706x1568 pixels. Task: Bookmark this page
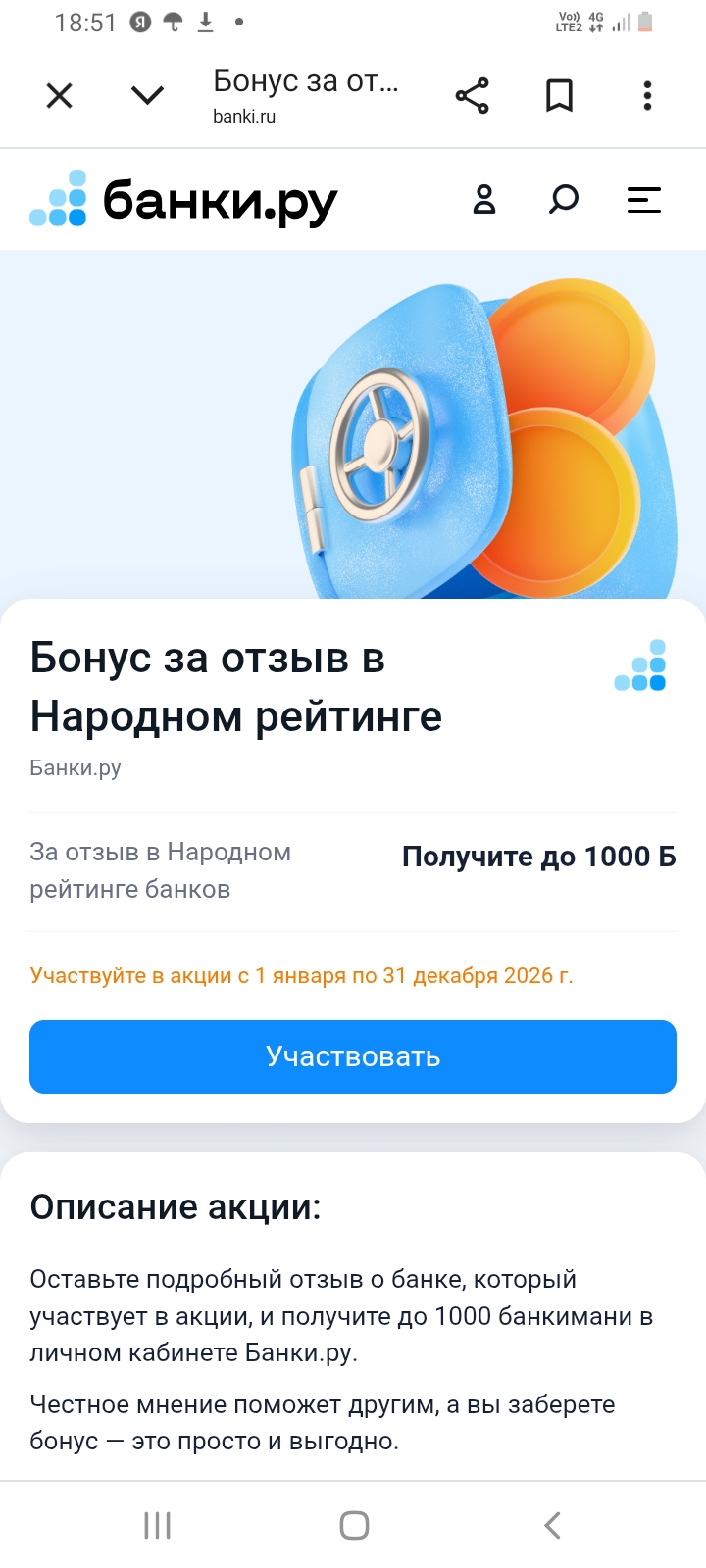click(559, 96)
